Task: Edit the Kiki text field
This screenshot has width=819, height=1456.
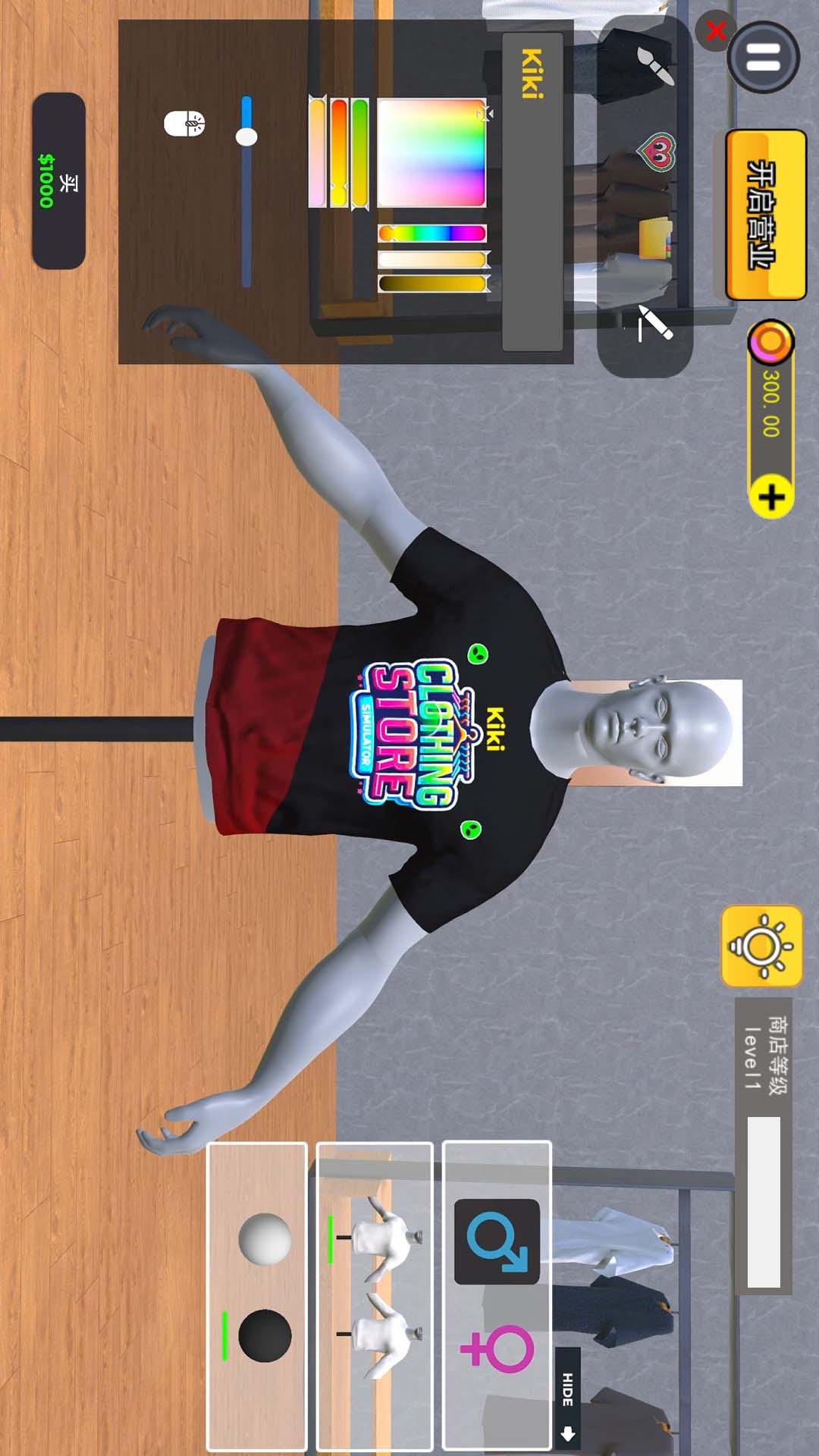Action: tap(532, 191)
